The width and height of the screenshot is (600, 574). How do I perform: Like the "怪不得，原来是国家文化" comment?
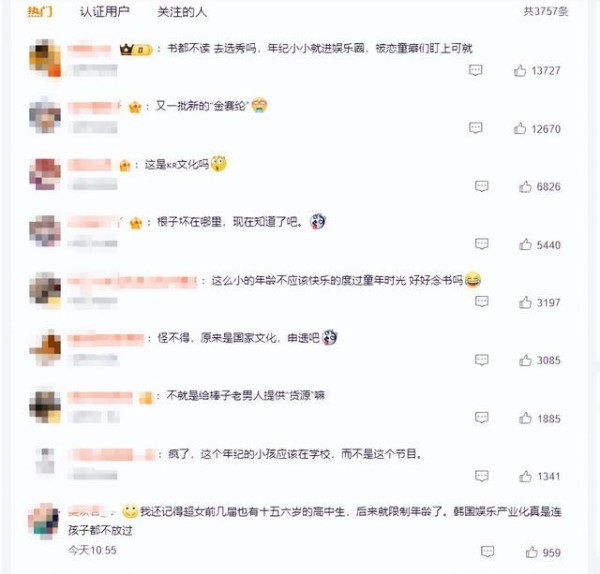point(525,360)
